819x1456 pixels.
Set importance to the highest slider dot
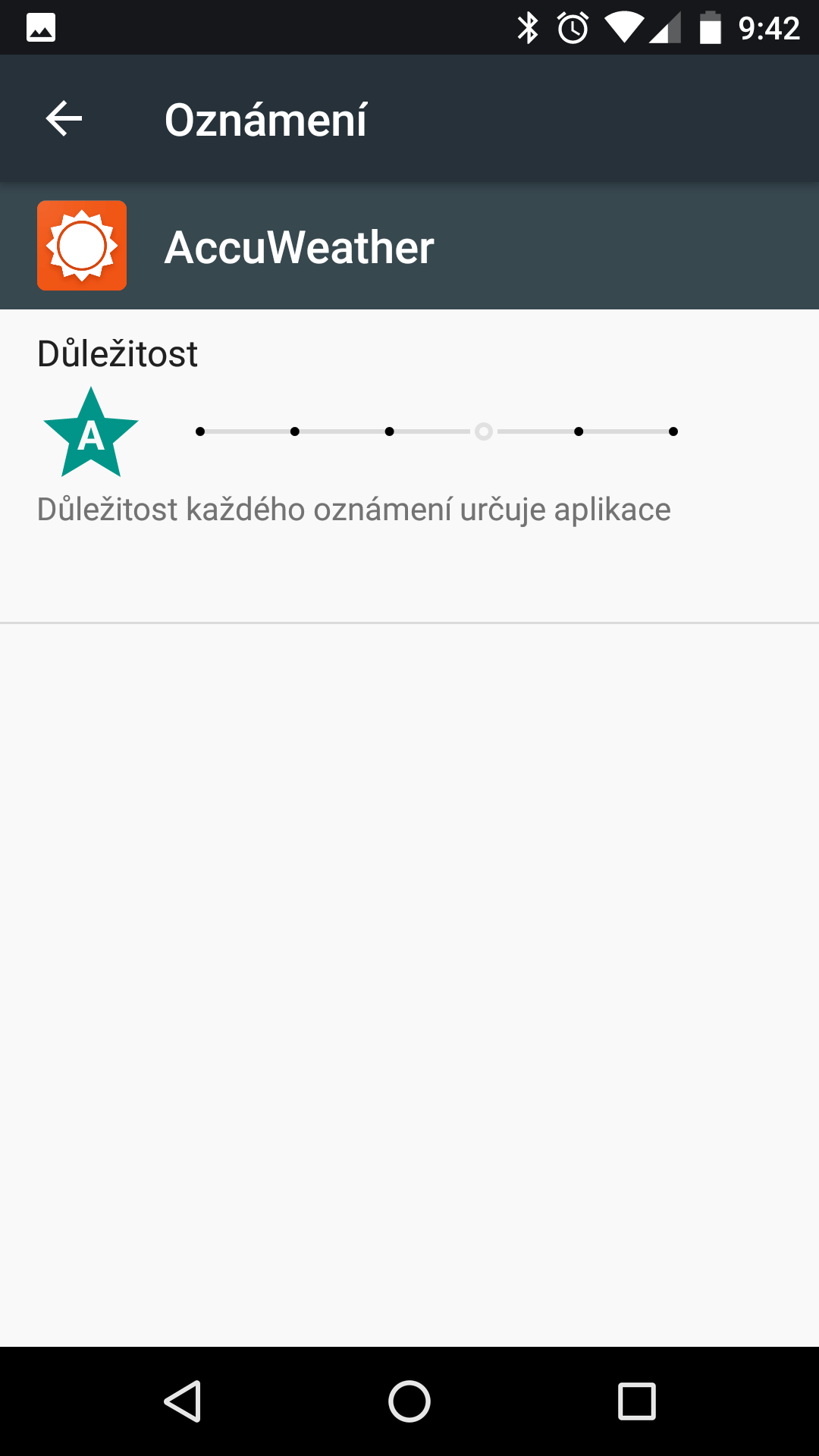[673, 431]
